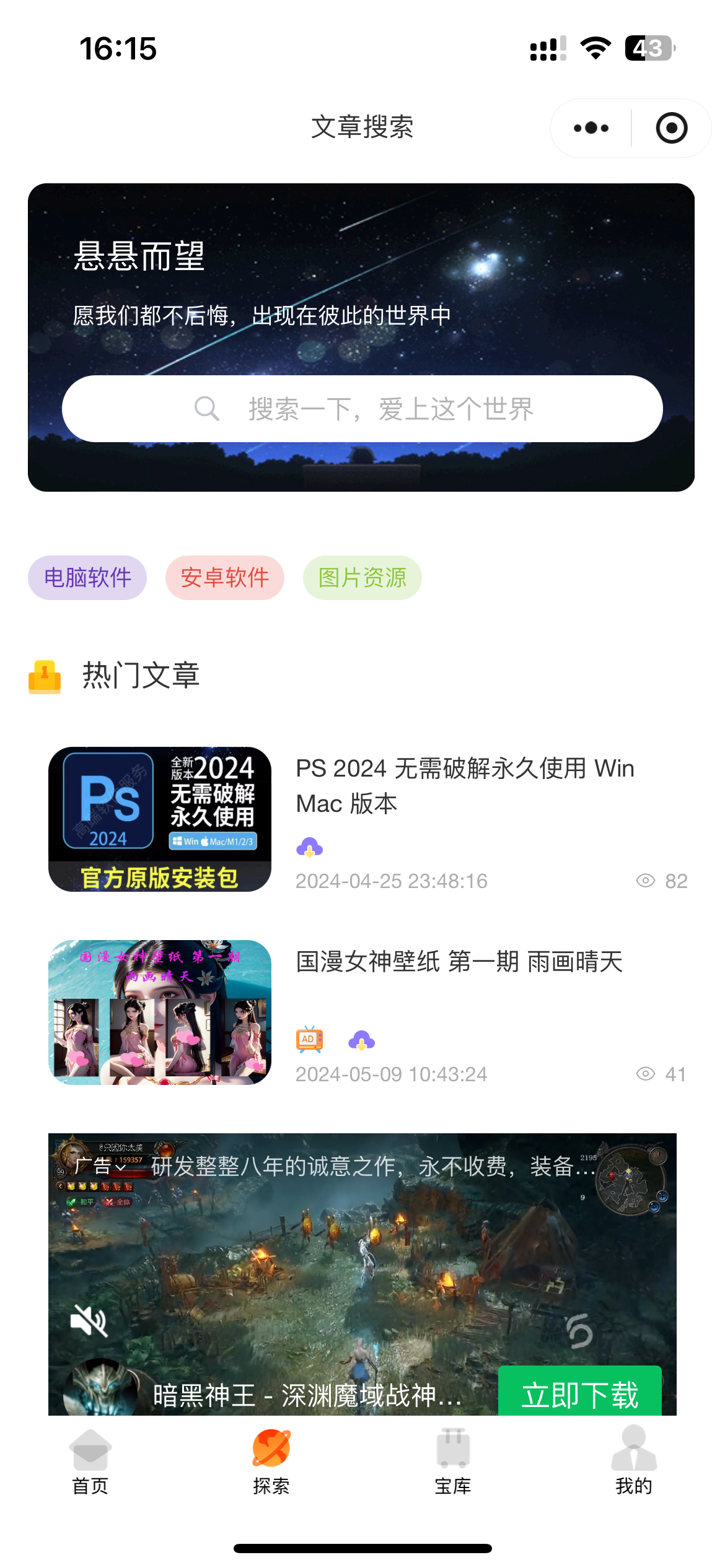Select the 电脑软件 category chip
Screen dimensions: 725x1568
point(87,578)
